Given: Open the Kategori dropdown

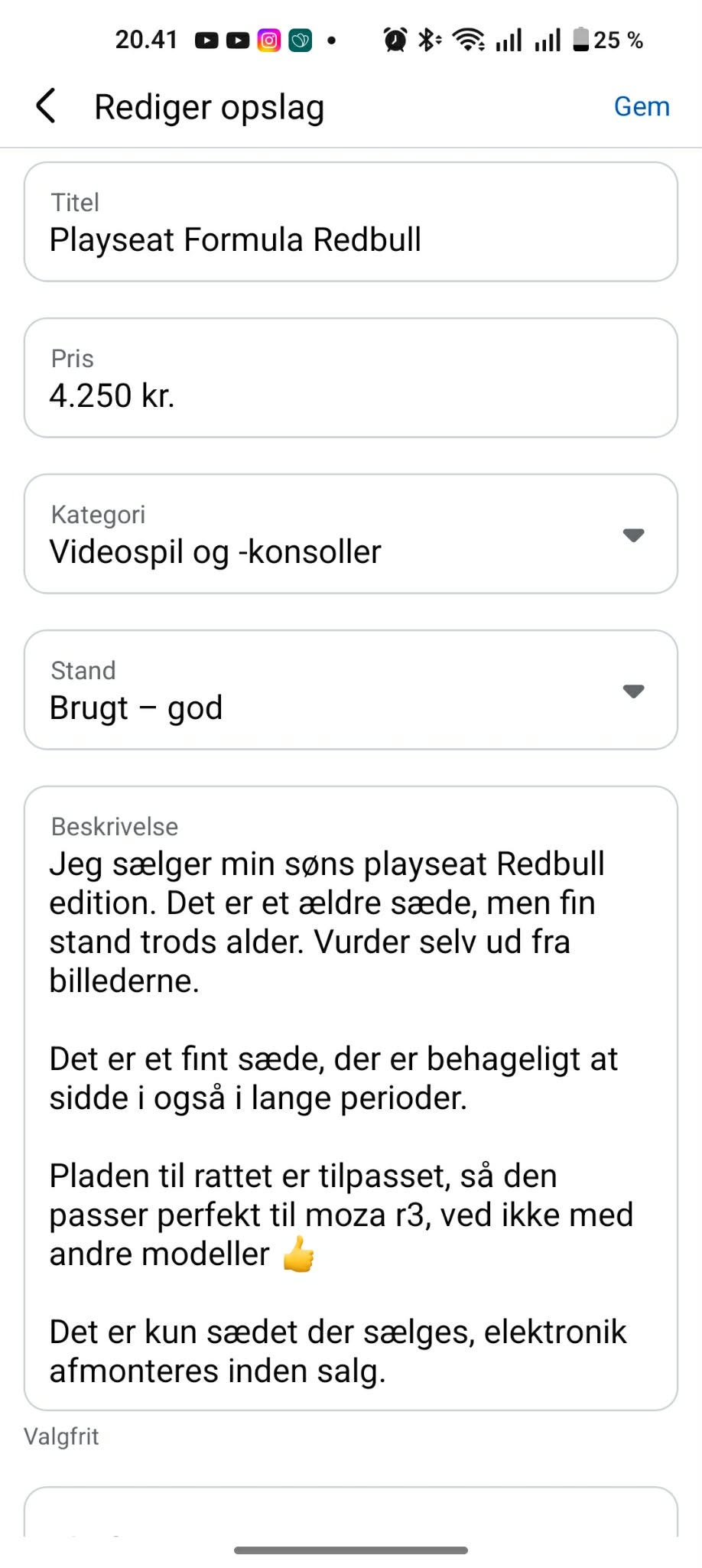Looking at the screenshot, I should tap(633, 535).
